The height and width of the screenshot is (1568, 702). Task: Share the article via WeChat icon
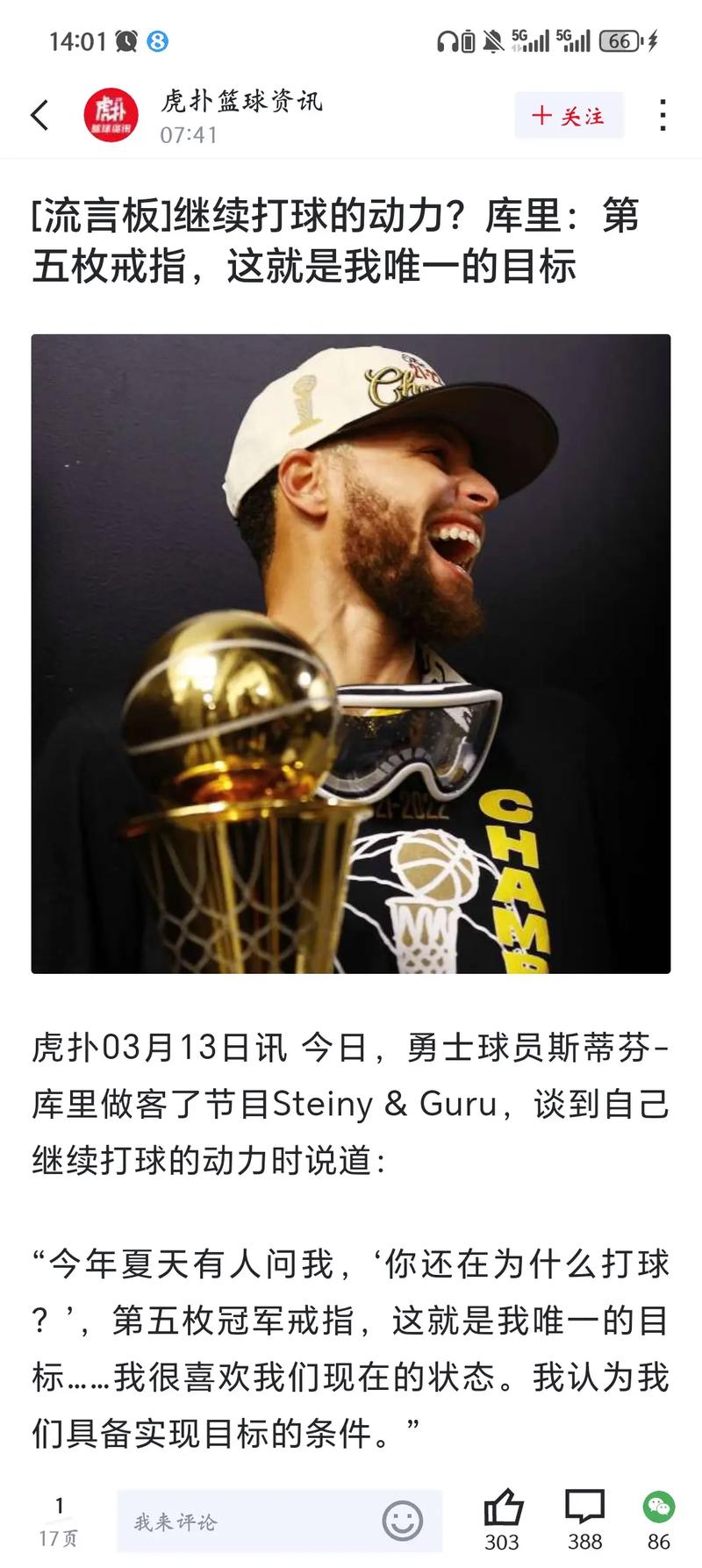[x=658, y=1509]
